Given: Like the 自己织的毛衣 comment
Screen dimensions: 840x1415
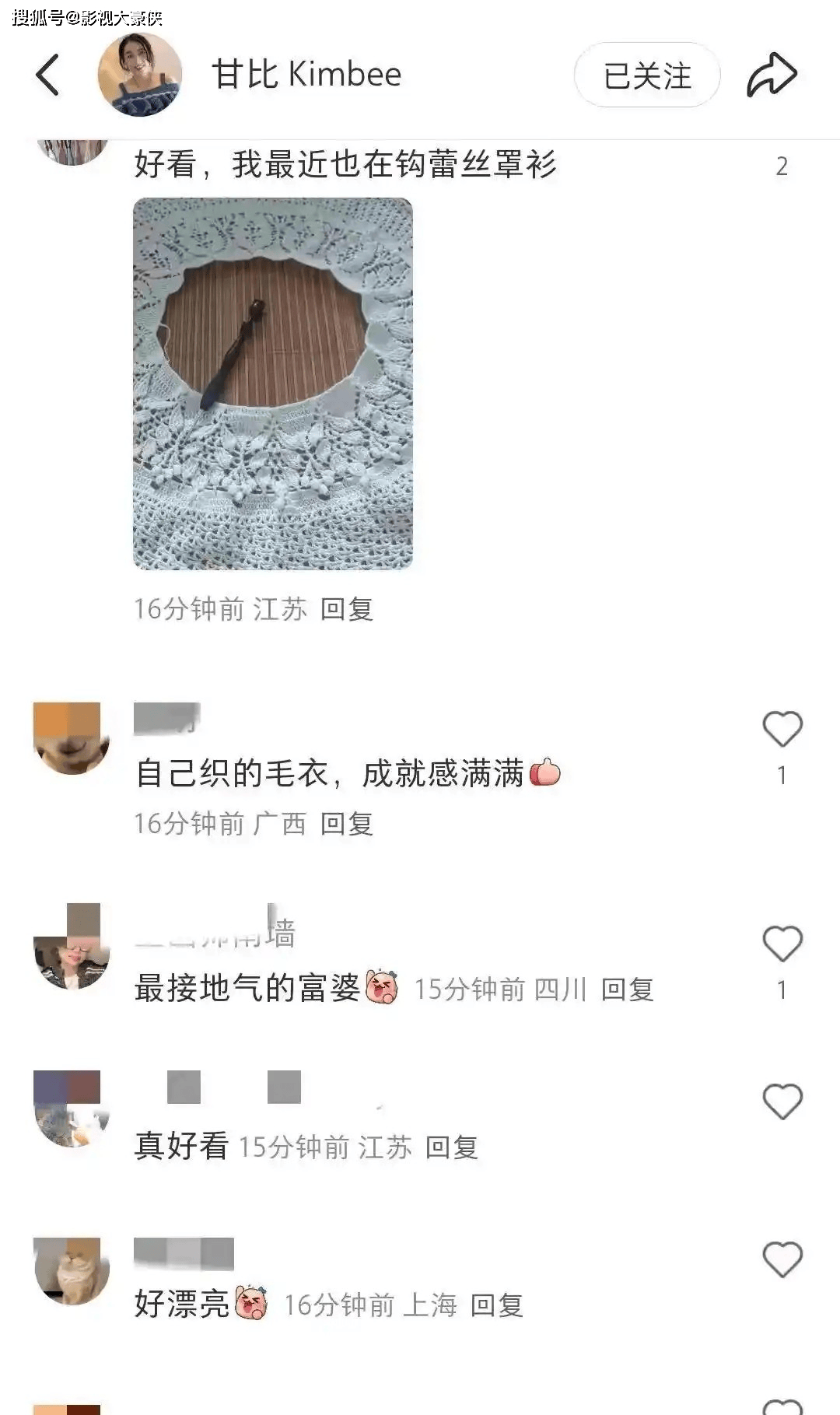Looking at the screenshot, I should point(782,730).
